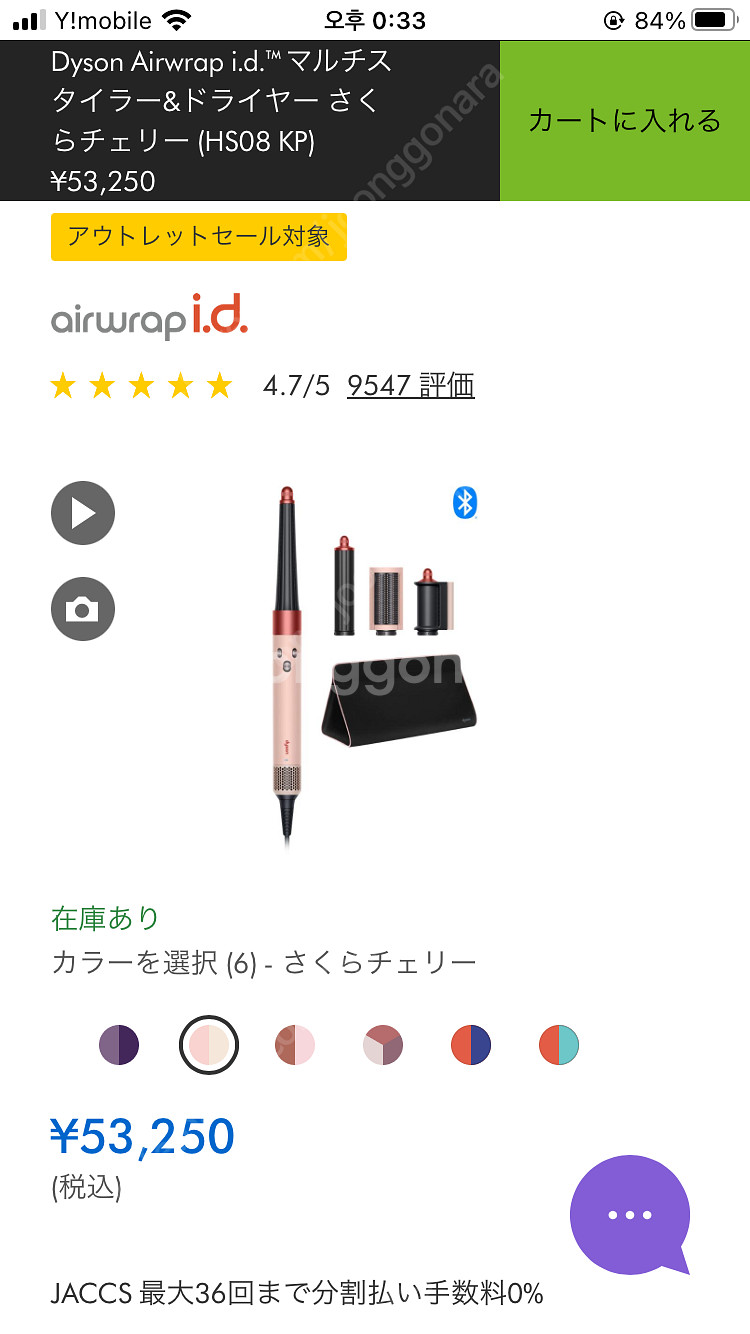Viewport: 750px width, 1334px height.
Task: Play the product video
Action: coord(83,513)
